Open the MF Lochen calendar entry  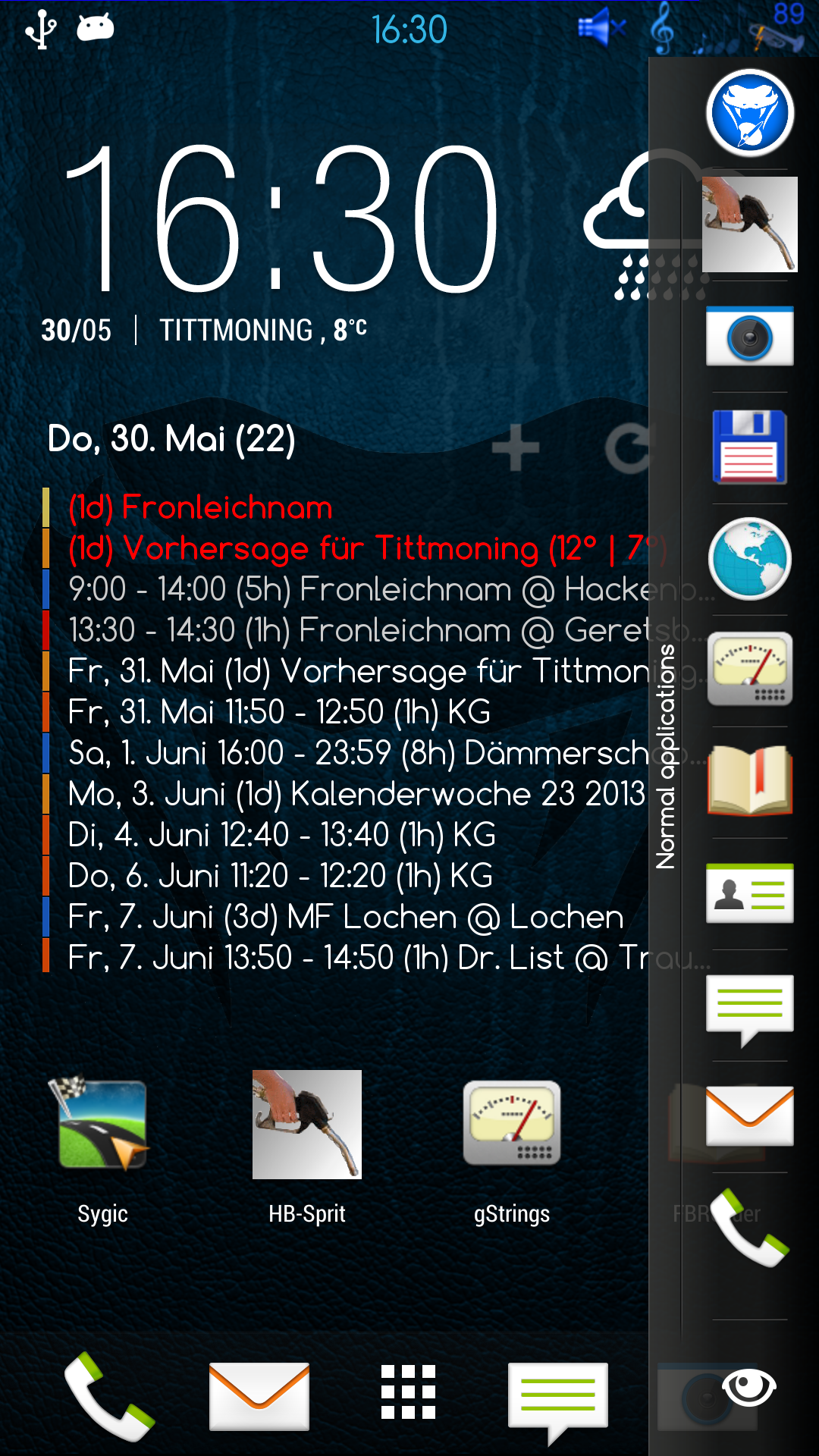(x=345, y=917)
